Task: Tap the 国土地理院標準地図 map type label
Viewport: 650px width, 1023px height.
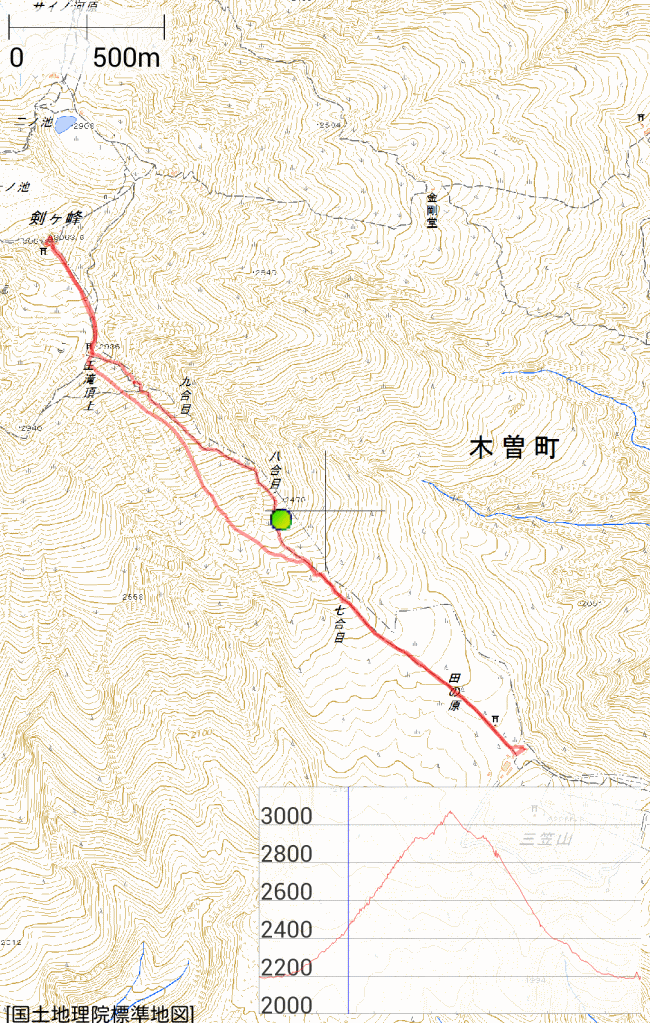Action: click(99, 1012)
